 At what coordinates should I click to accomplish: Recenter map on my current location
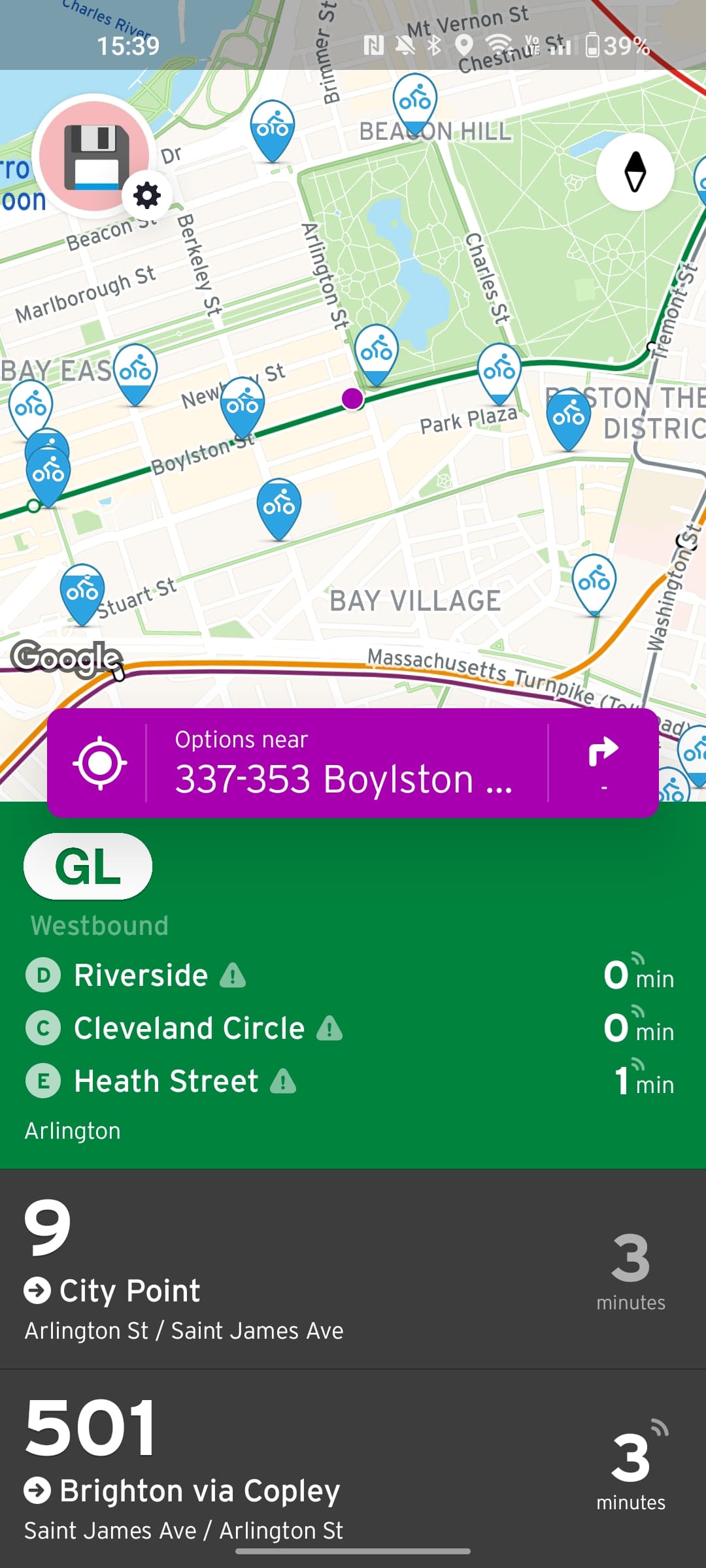100,762
